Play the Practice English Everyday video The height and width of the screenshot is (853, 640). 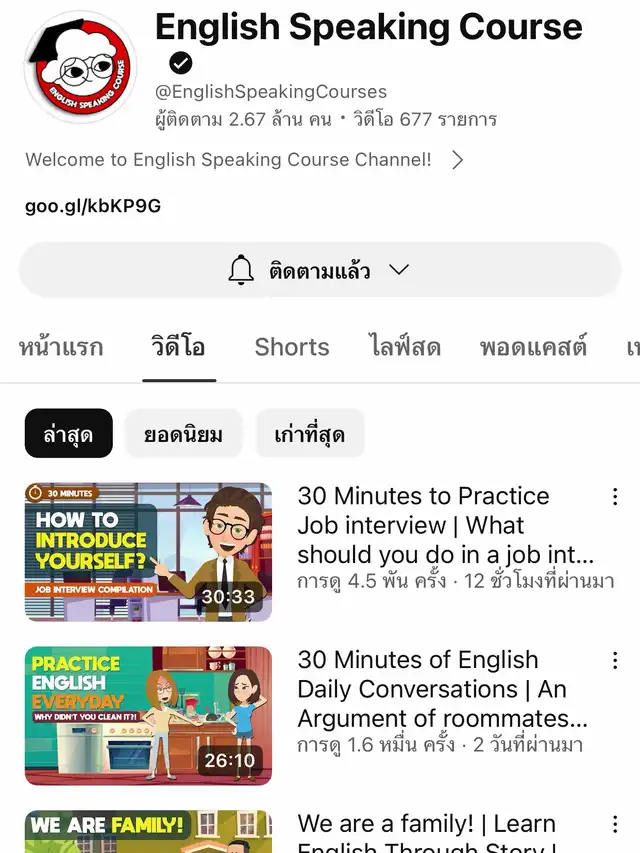click(148, 716)
